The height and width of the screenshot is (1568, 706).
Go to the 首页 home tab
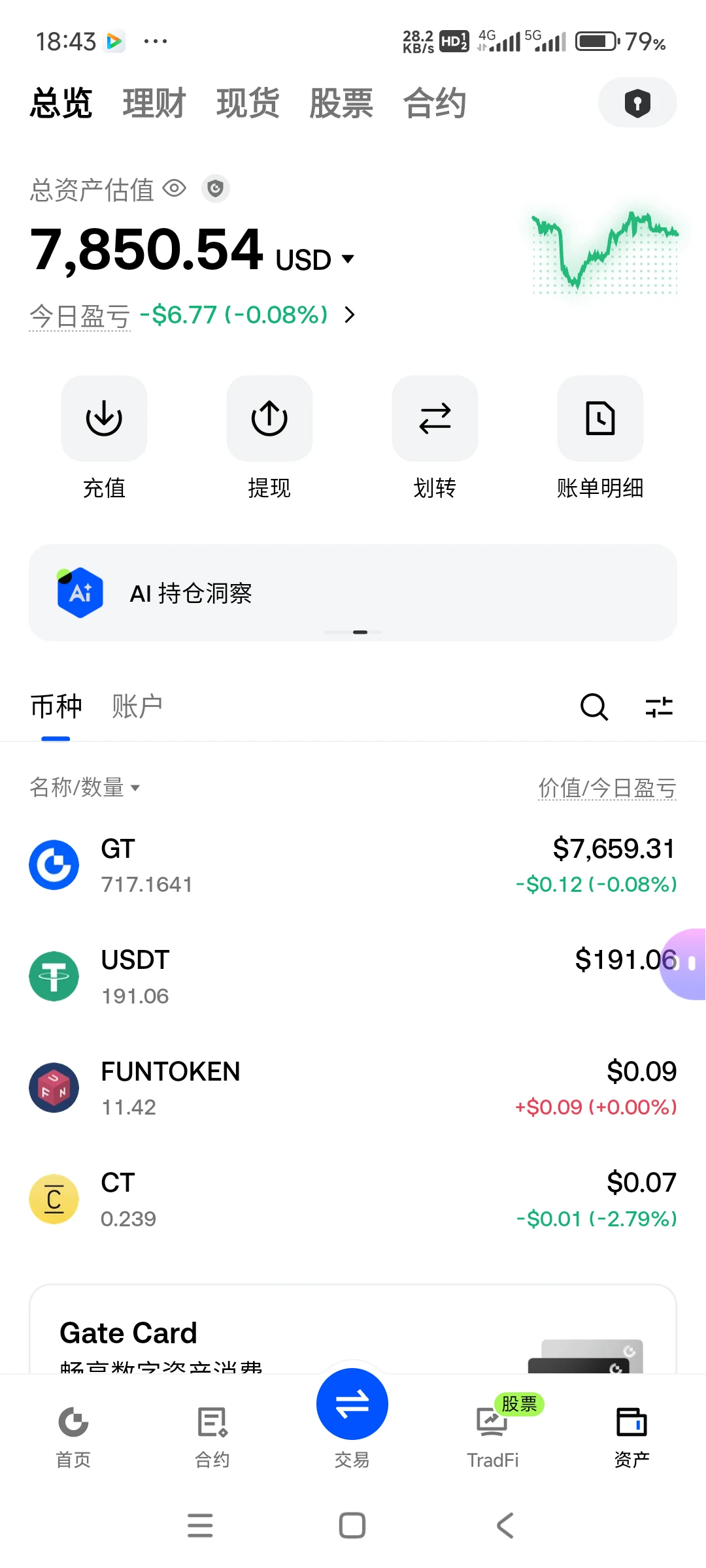[x=73, y=1437]
